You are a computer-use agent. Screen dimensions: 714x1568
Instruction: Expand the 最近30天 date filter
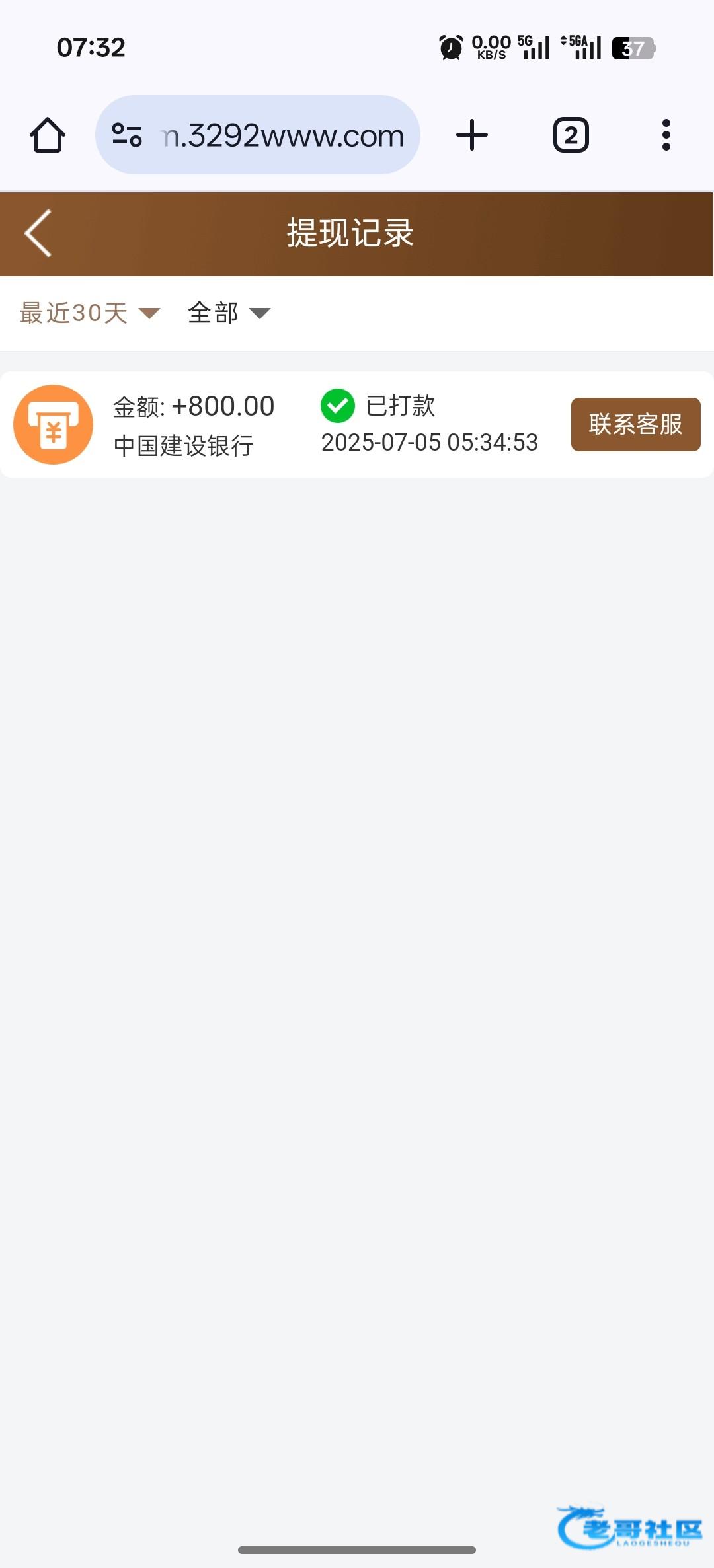(89, 313)
